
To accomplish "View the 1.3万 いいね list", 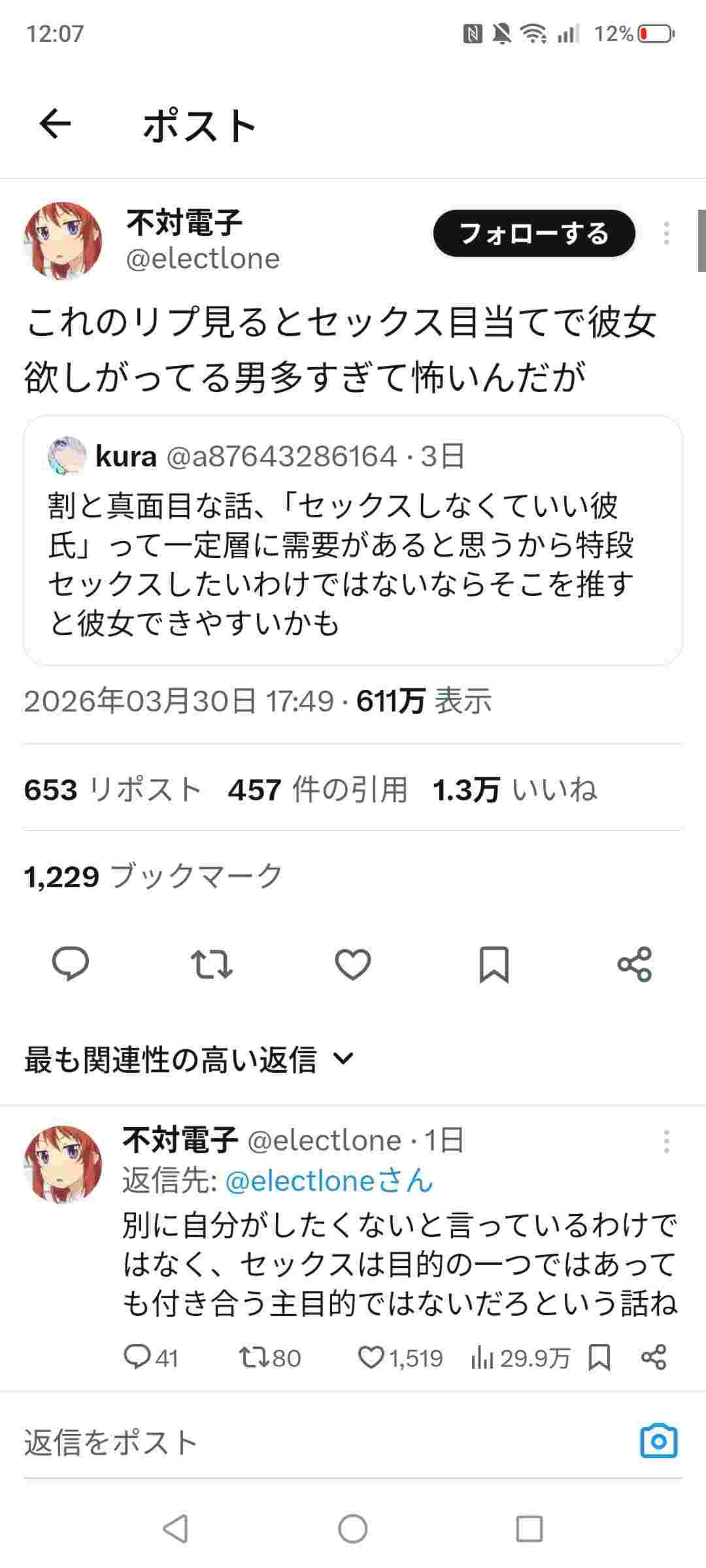I will [514, 789].
